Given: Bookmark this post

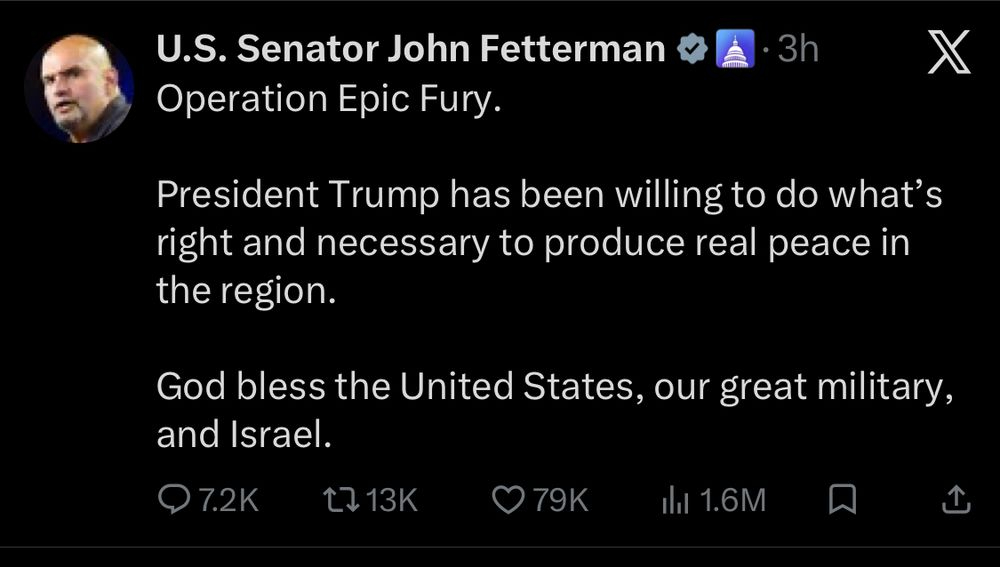Looking at the screenshot, I should pos(843,499).
